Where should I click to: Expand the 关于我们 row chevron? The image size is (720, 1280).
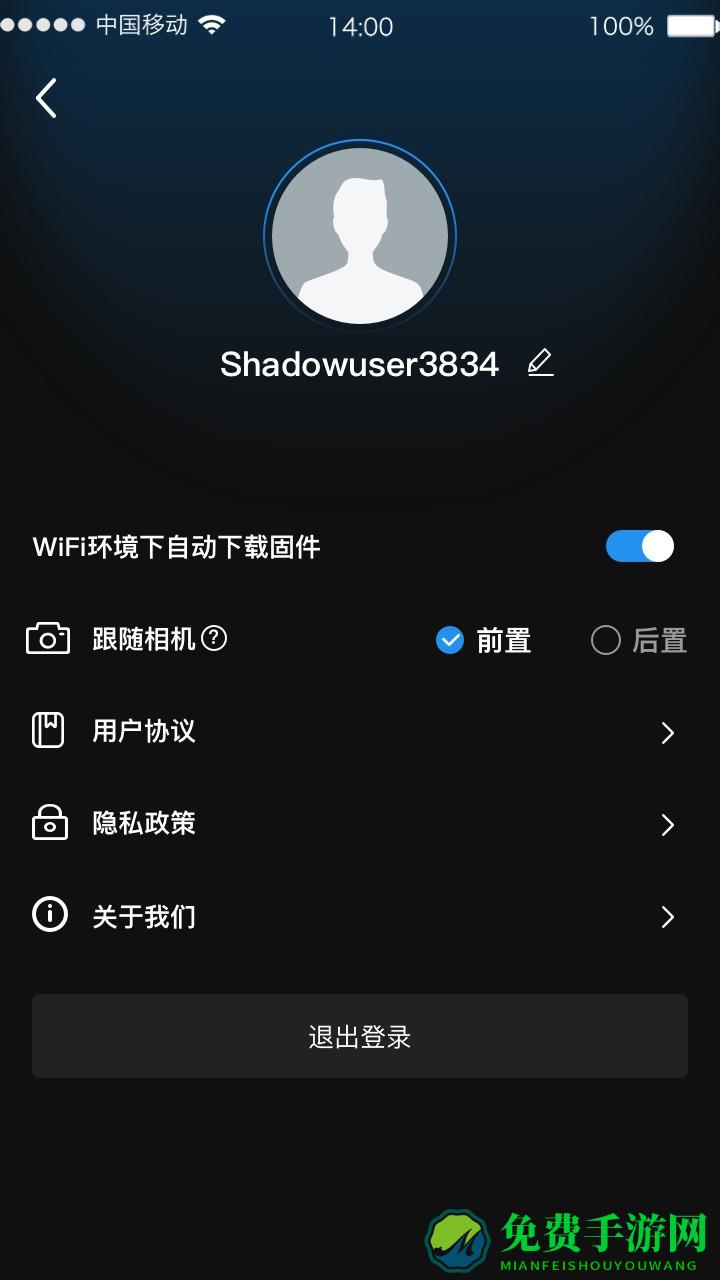[x=668, y=916]
